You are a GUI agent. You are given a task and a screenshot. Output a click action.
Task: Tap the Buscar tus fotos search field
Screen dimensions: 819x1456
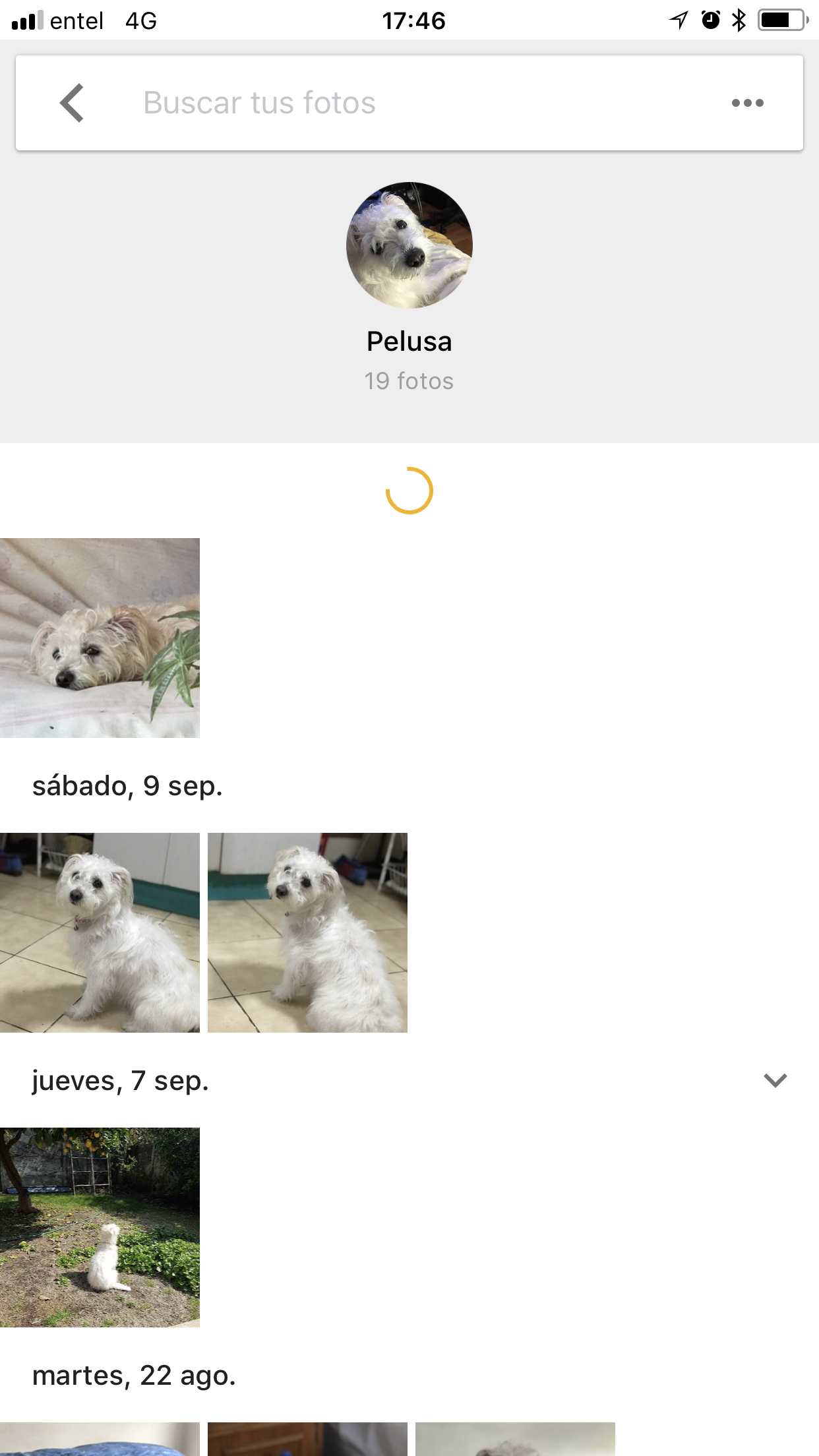(x=396, y=103)
